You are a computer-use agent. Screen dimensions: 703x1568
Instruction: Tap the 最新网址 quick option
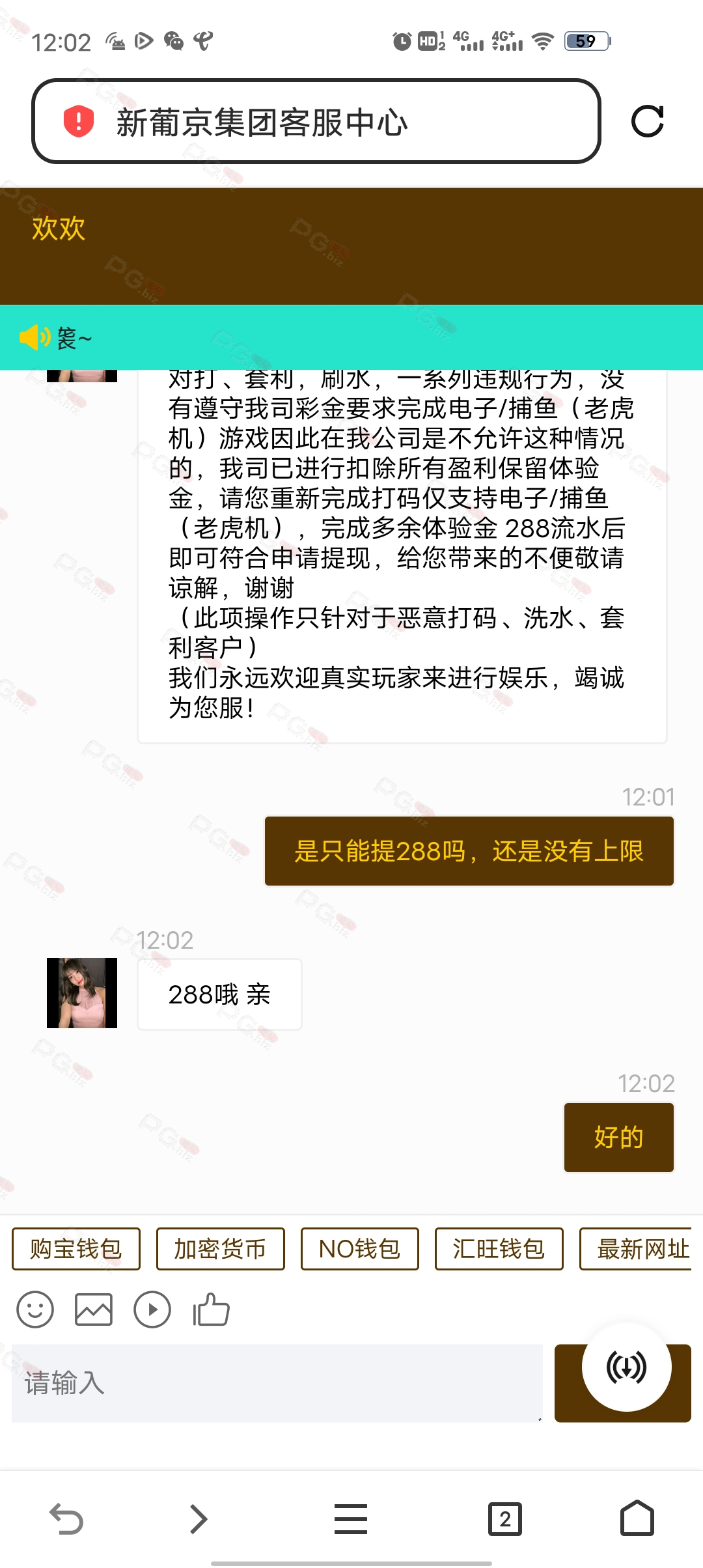pyautogui.click(x=635, y=1249)
